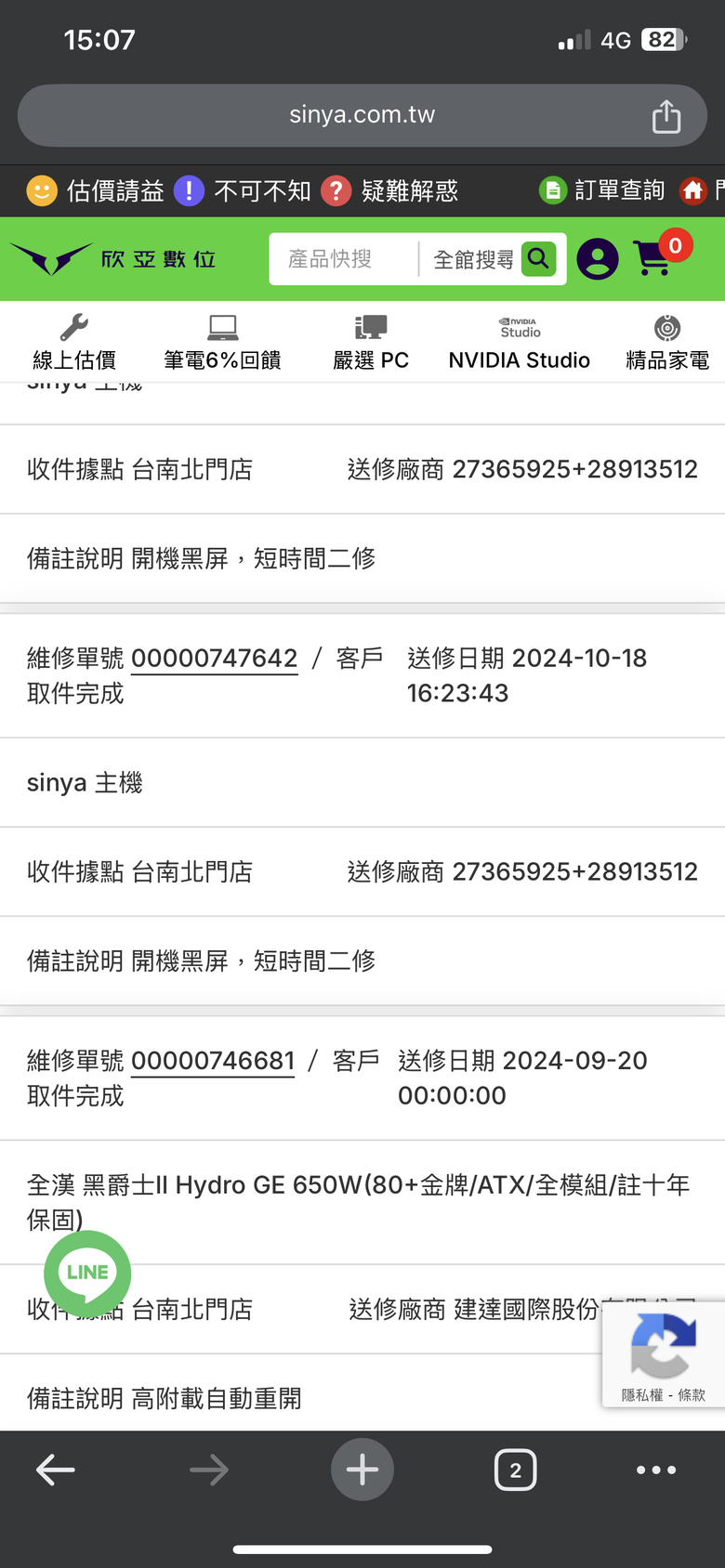Open the LINE chat bubble
The height and width of the screenshot is (1568, 725).
(x=87, y=1274)
